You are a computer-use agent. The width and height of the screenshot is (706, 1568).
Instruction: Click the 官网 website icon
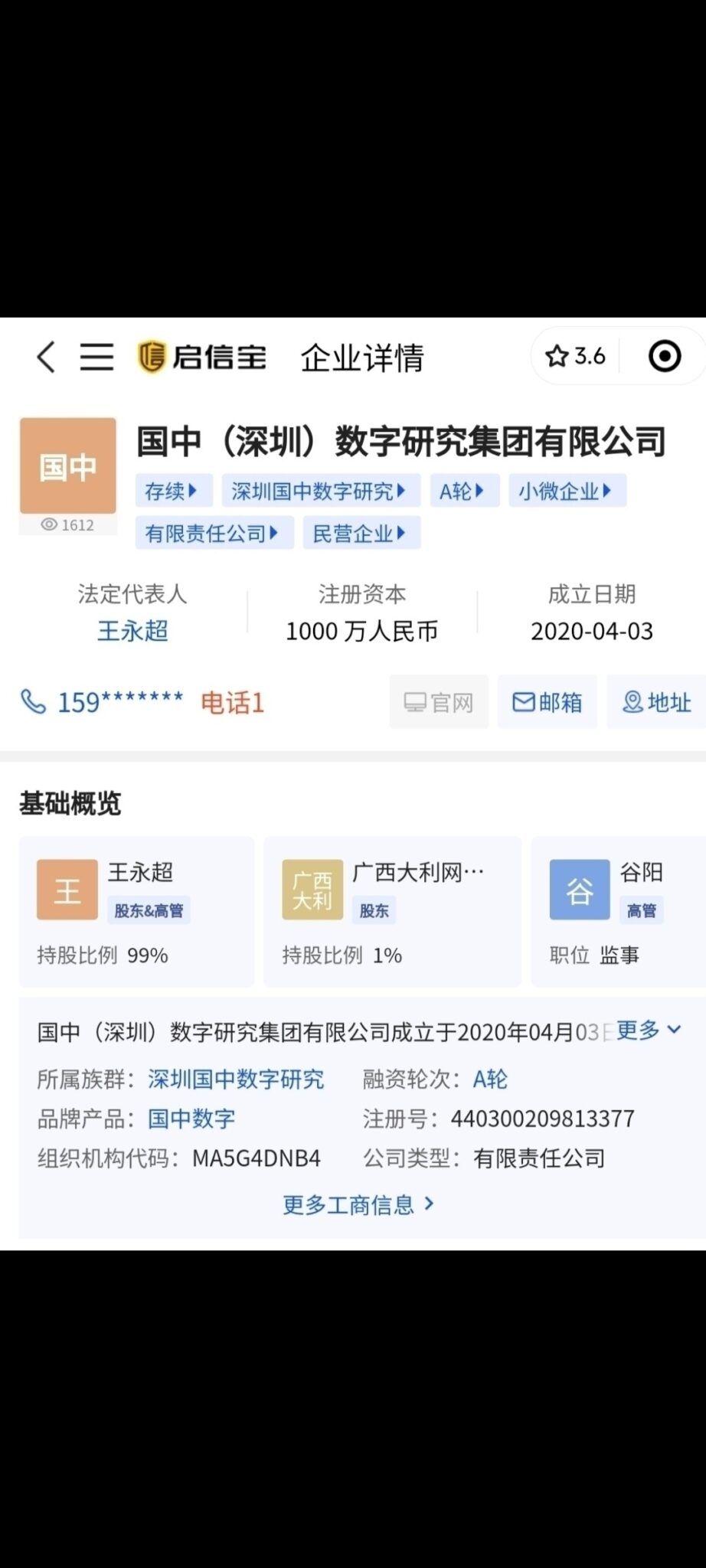pyautogui.click(x=439, y=701)
